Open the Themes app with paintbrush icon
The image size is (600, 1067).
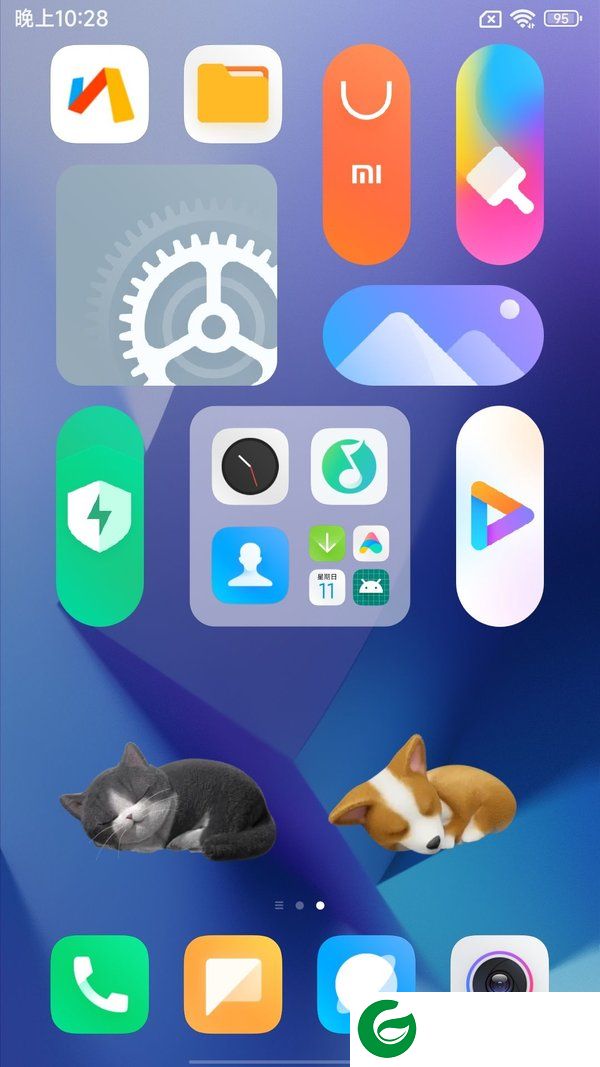pyautogui.click(x=499, y=155)
